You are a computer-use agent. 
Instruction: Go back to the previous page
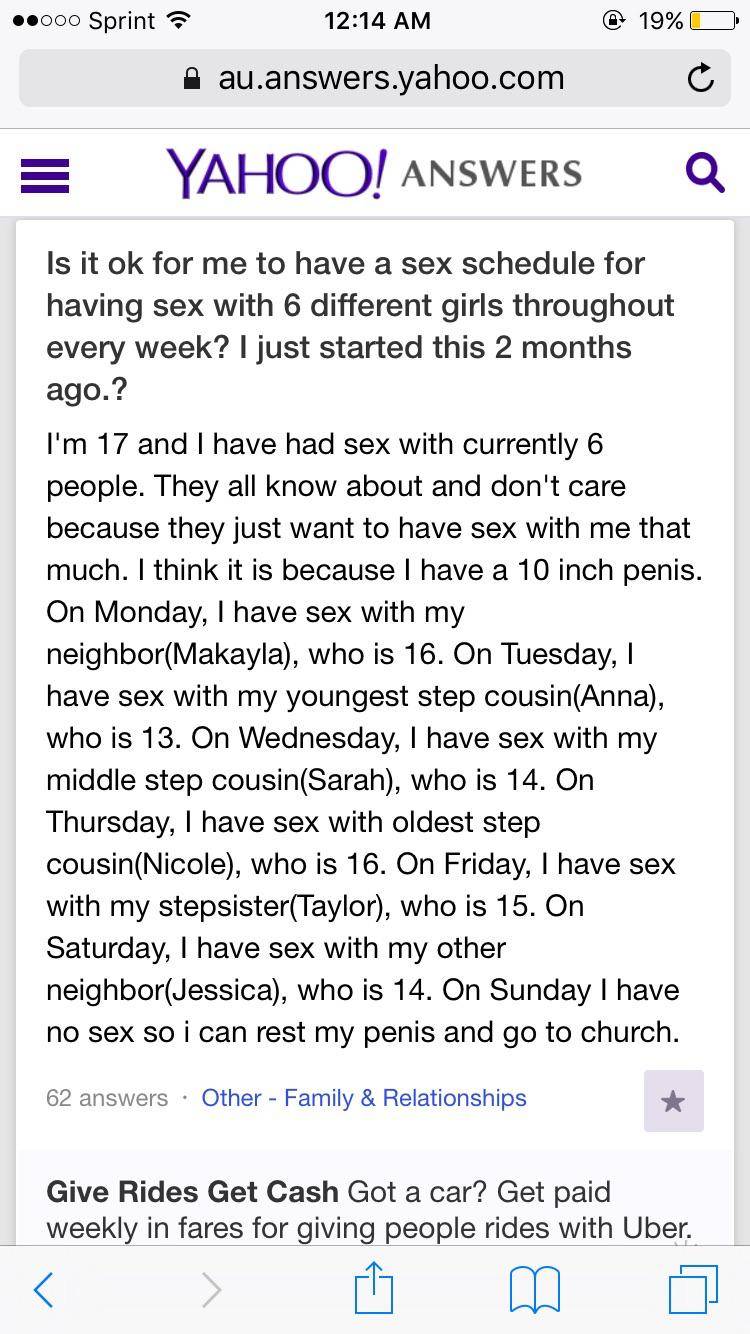43,1289
